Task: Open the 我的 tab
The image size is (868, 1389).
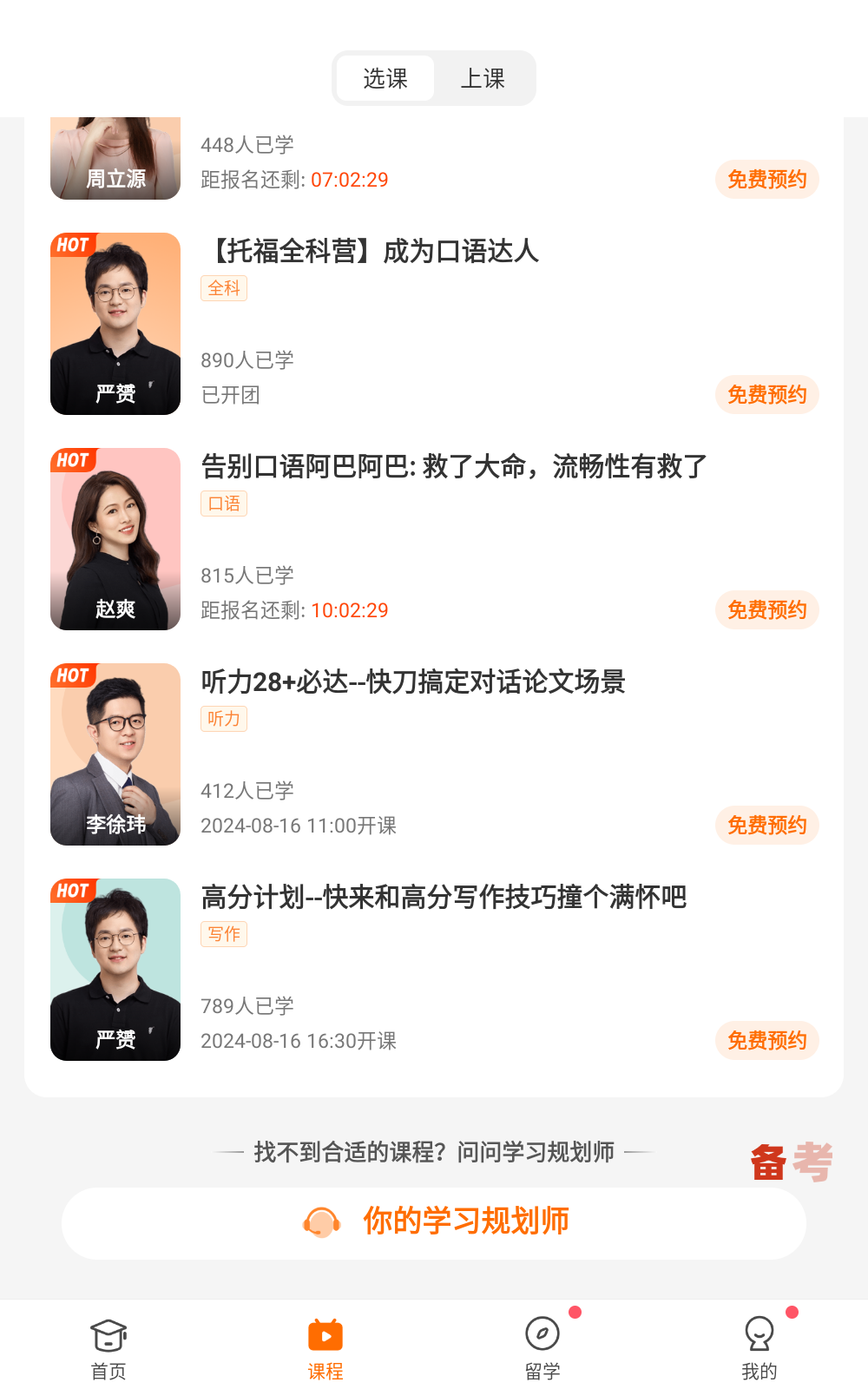Action: (759, 1347)
